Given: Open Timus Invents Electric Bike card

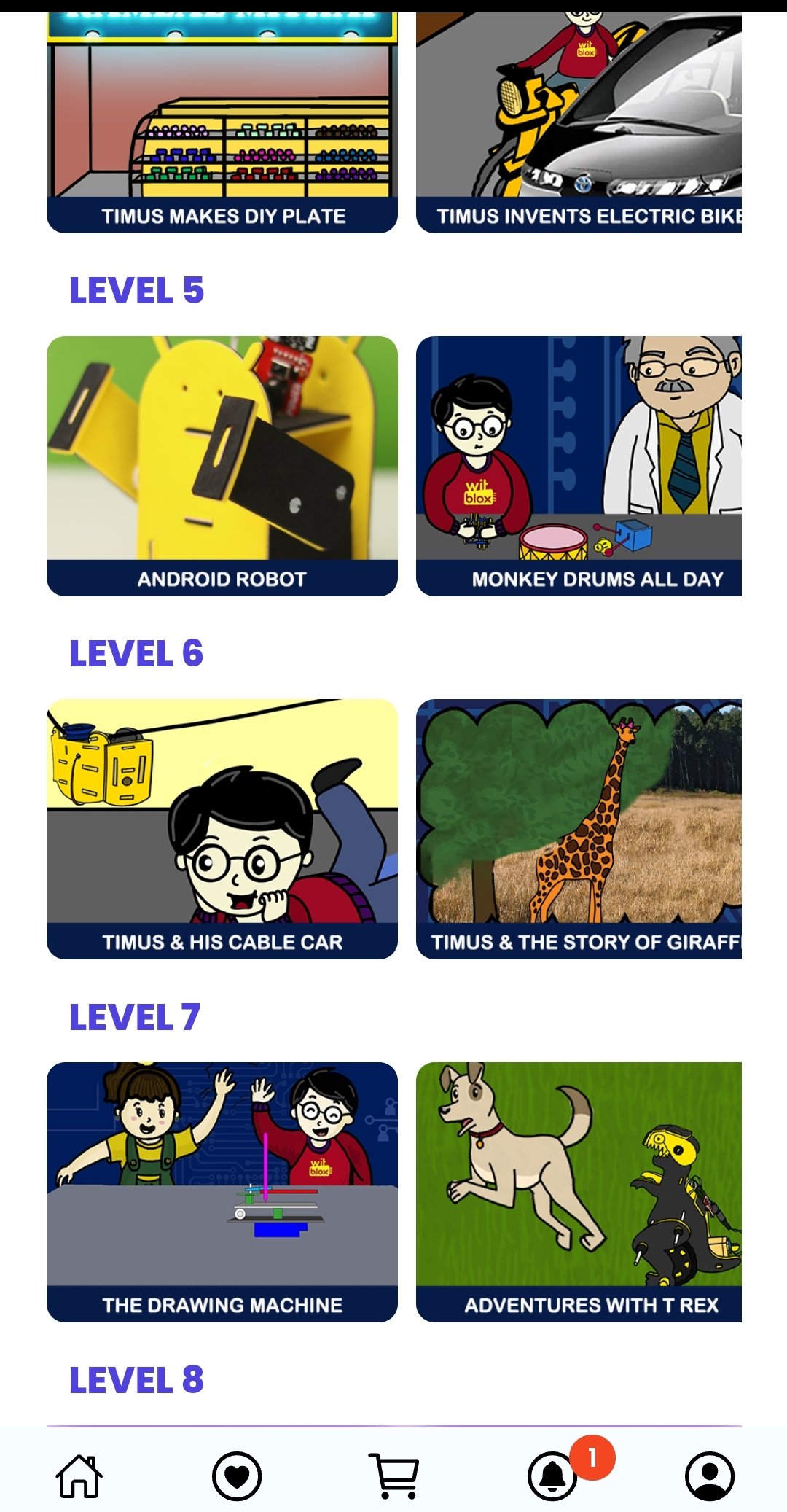Looking at the screenshot, I should tap(579, 122).
